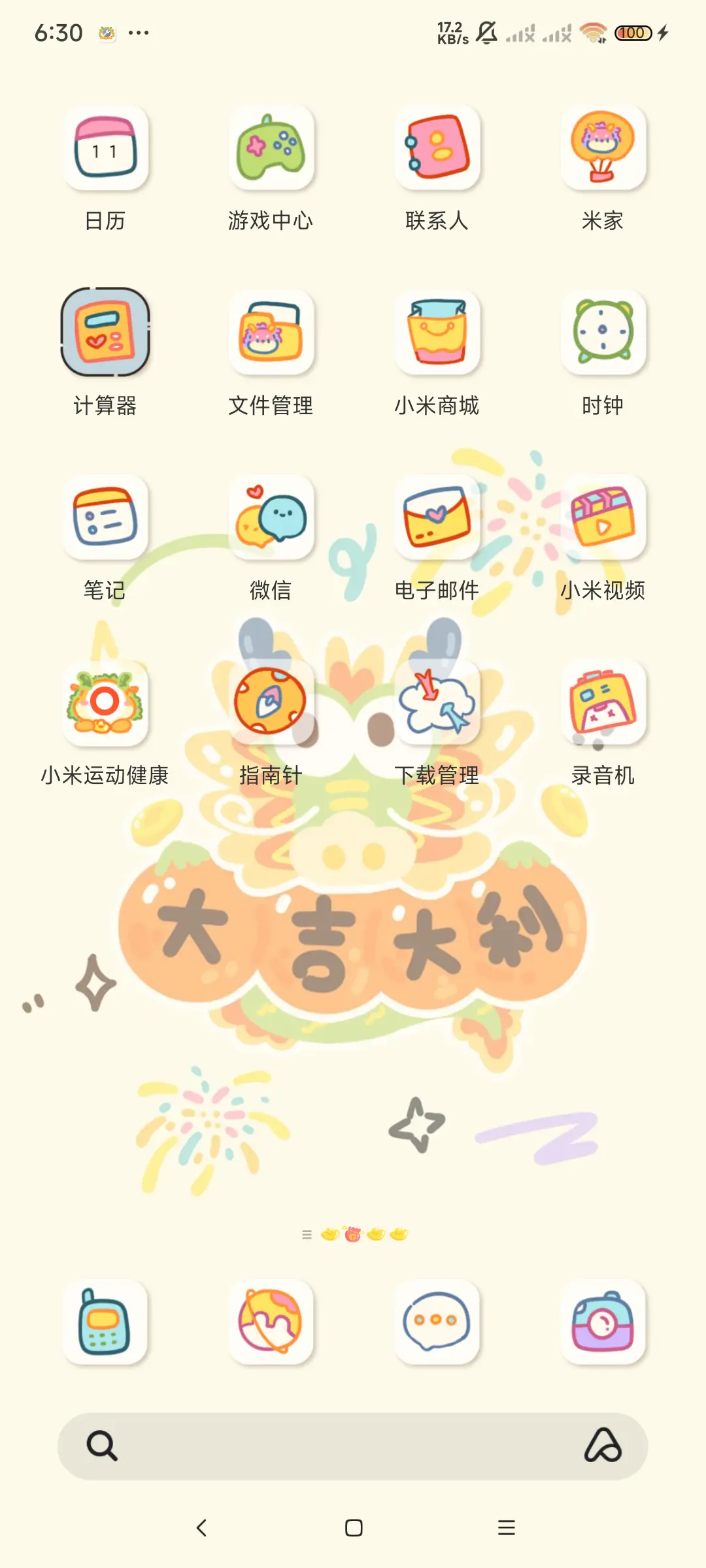Open the 指南针 compass app
This screenshot has width=706, height=1568.
[272, 704]
